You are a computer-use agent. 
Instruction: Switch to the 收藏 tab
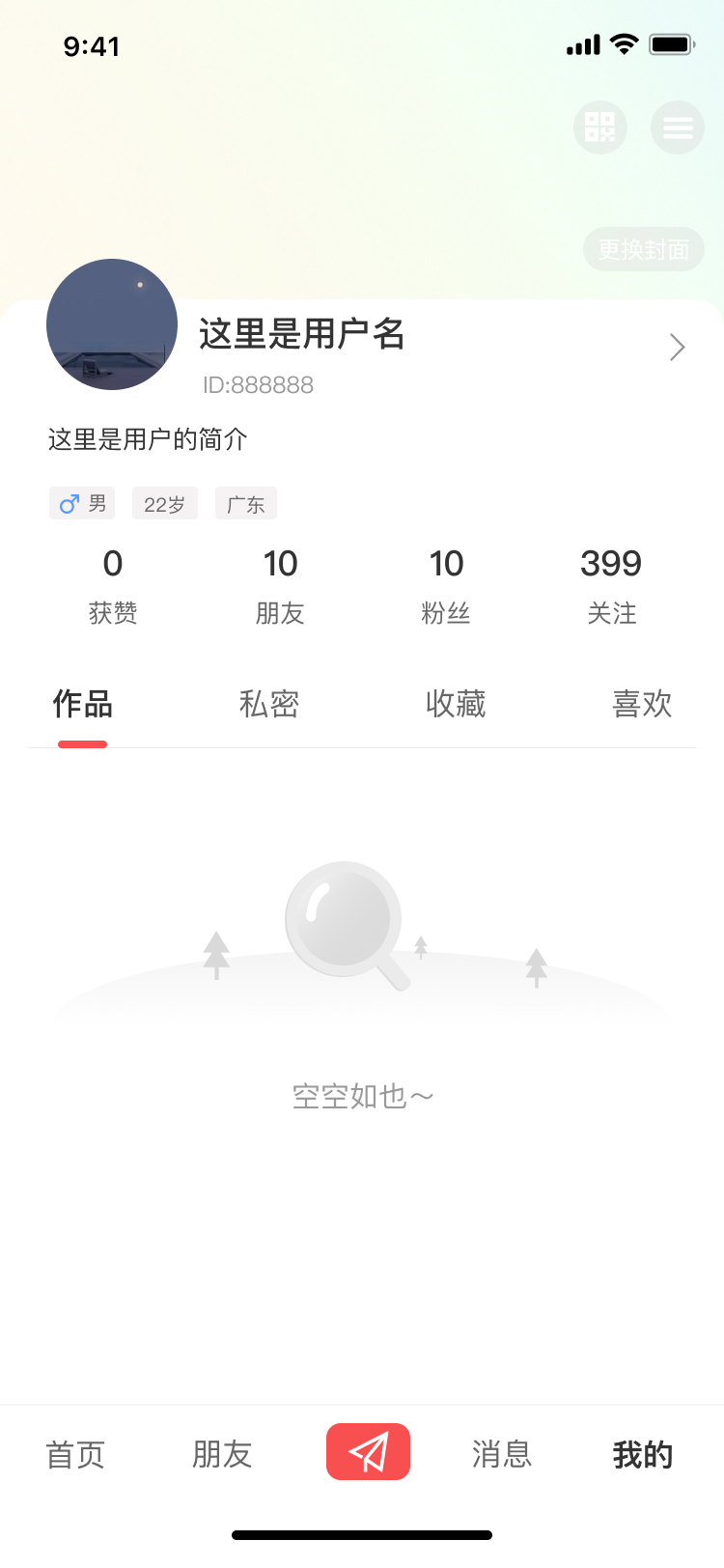[x=456, y=704]
